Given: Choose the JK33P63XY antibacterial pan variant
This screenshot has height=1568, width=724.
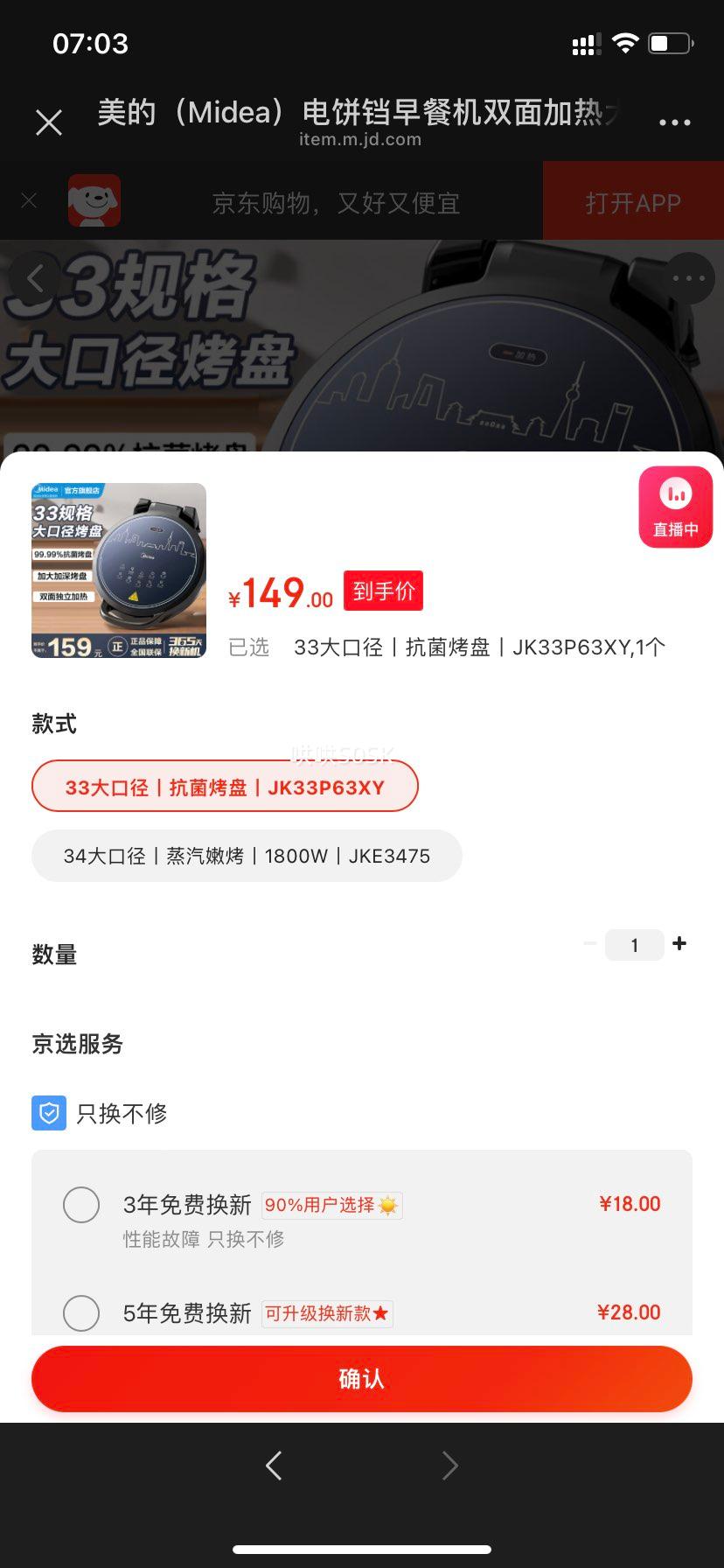Looking at the screenshot, I should 225,786.
